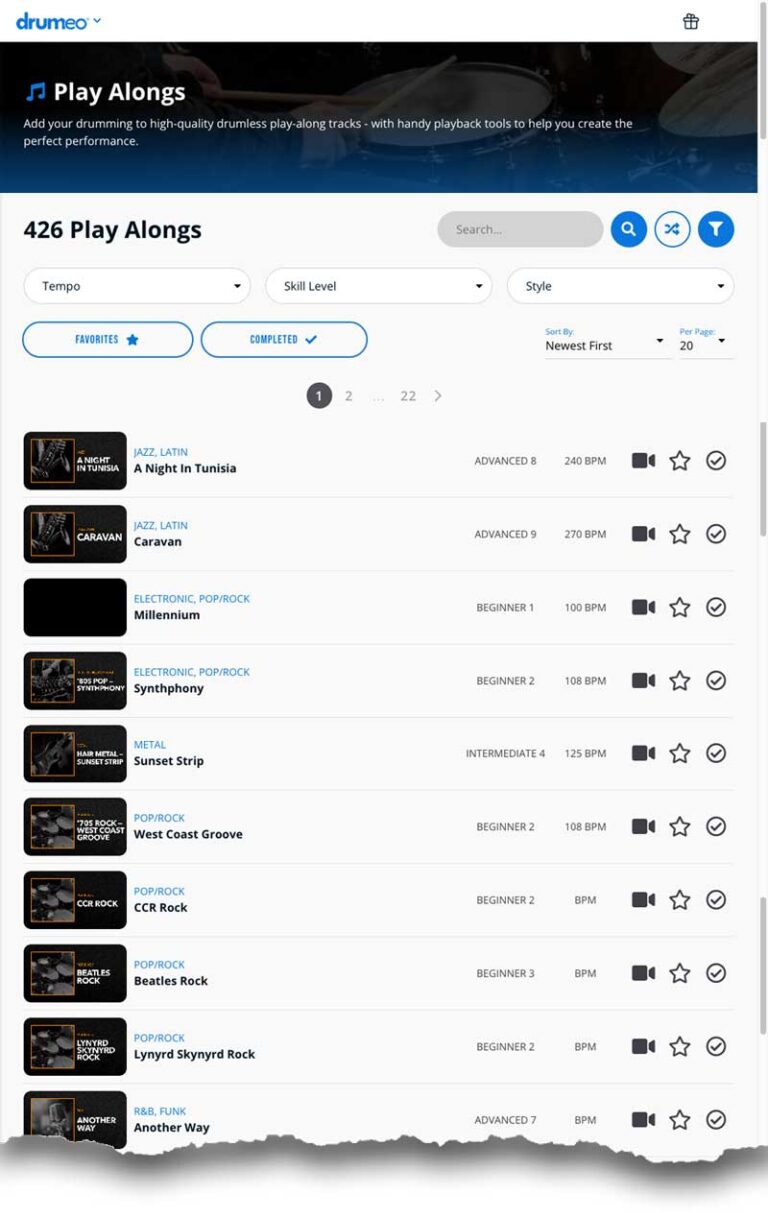Click the video camera icon for Millennium
The image size is (768, 1218).
coord(643,607)
